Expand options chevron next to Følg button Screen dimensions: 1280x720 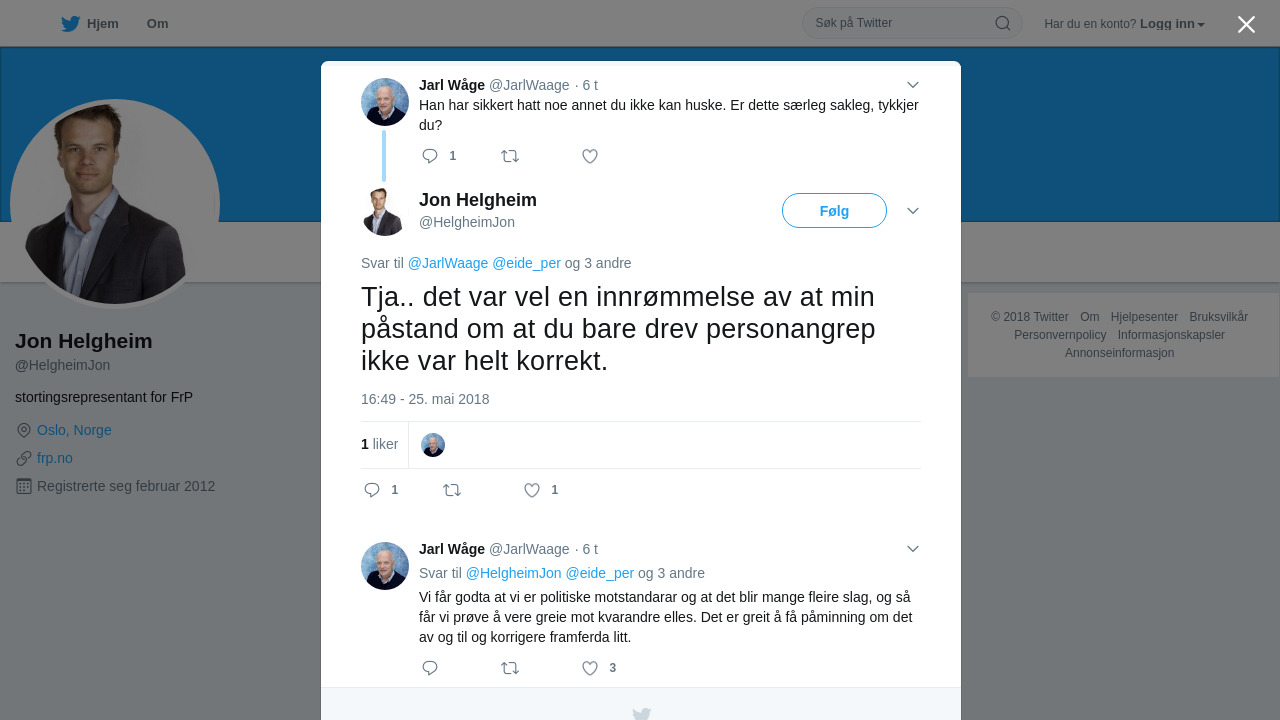point(912,211)
